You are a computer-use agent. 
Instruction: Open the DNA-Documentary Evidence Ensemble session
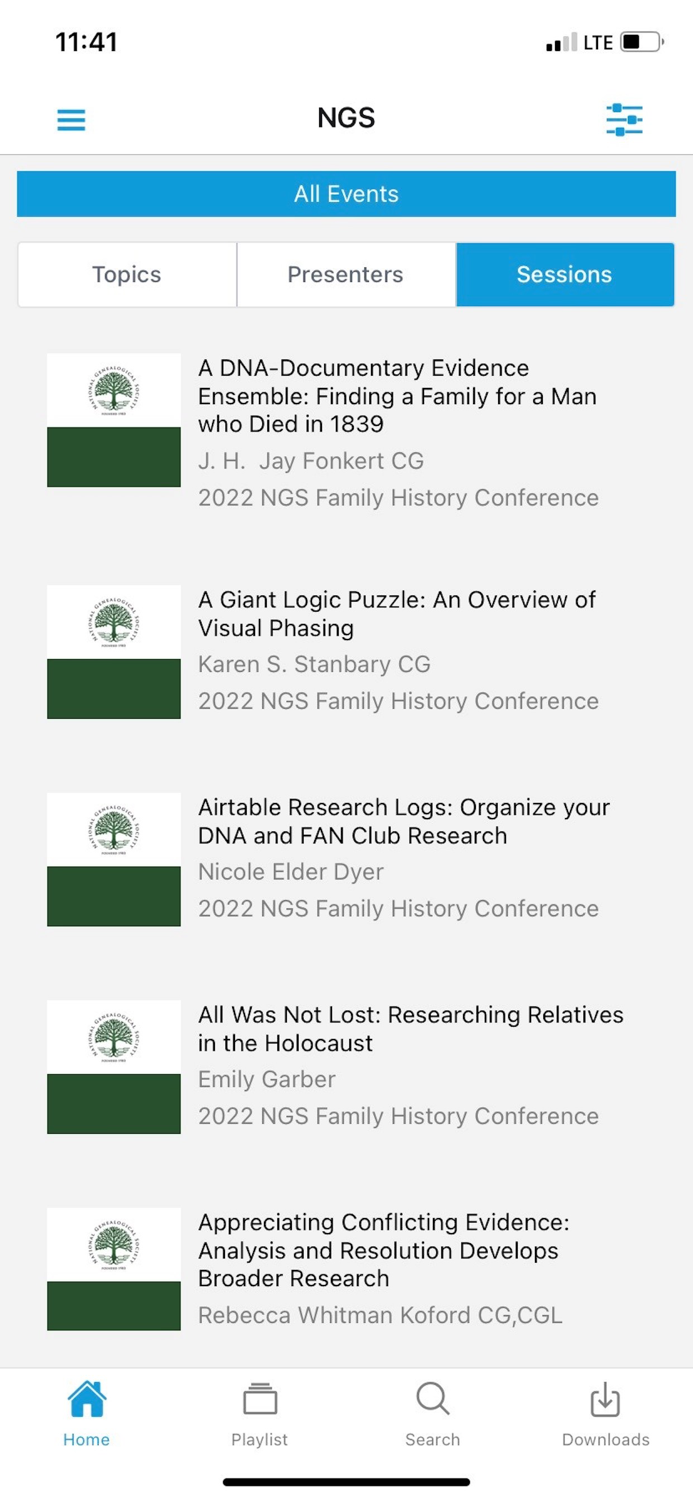[346, 433]
